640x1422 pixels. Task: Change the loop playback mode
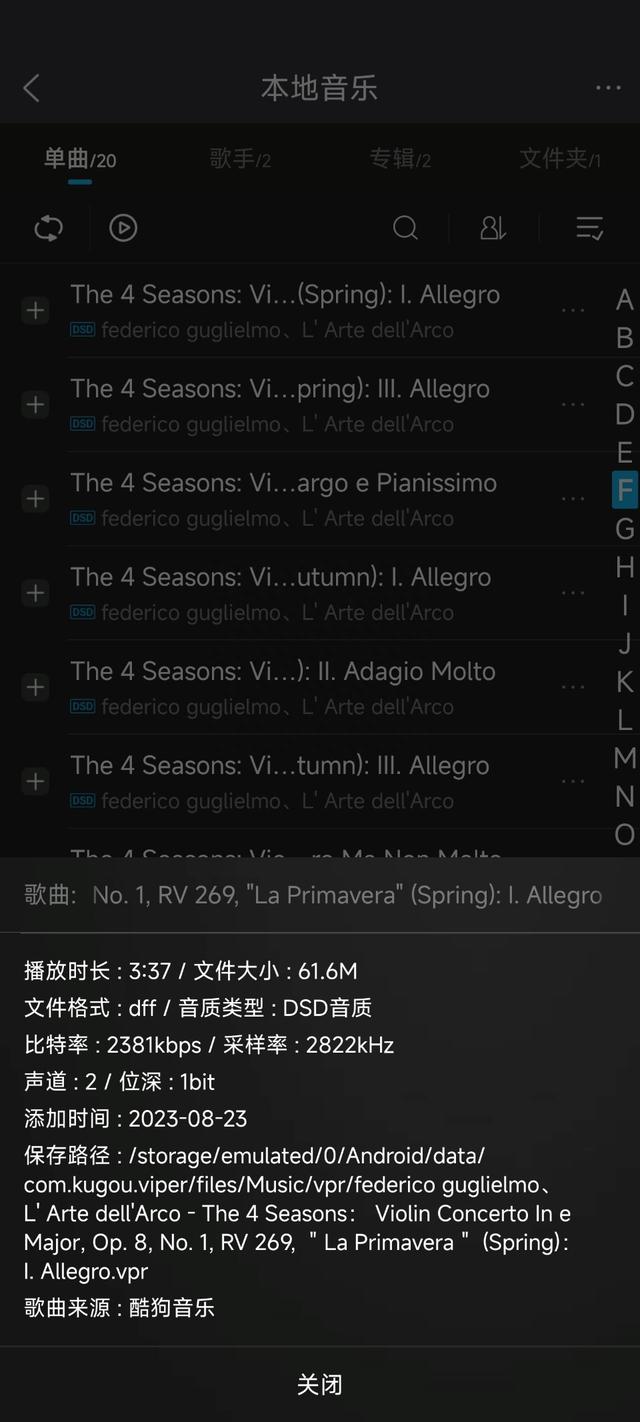[48, 228]
